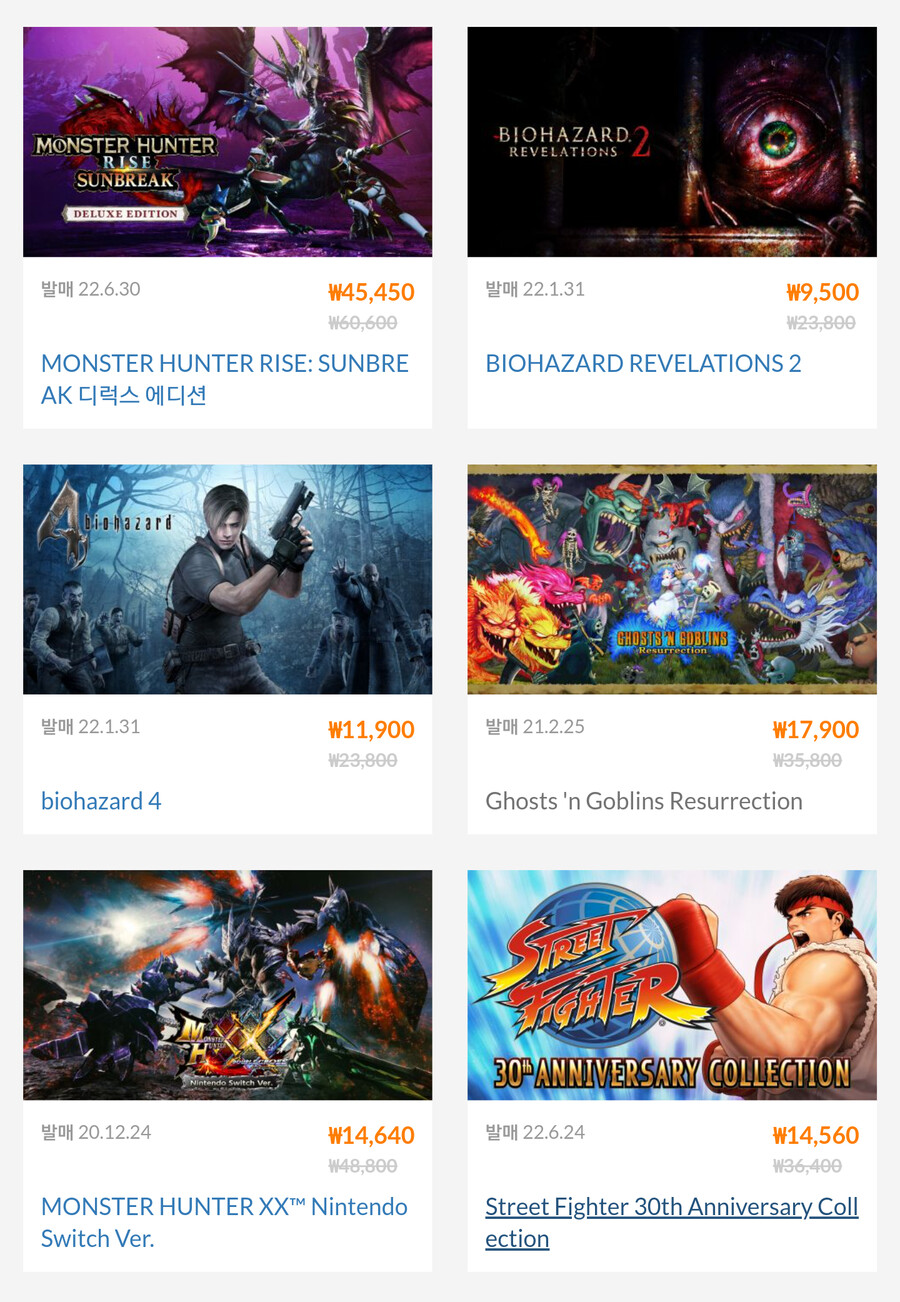
Task: View the biohazard 4 cover image
Action: click(227, 579)
